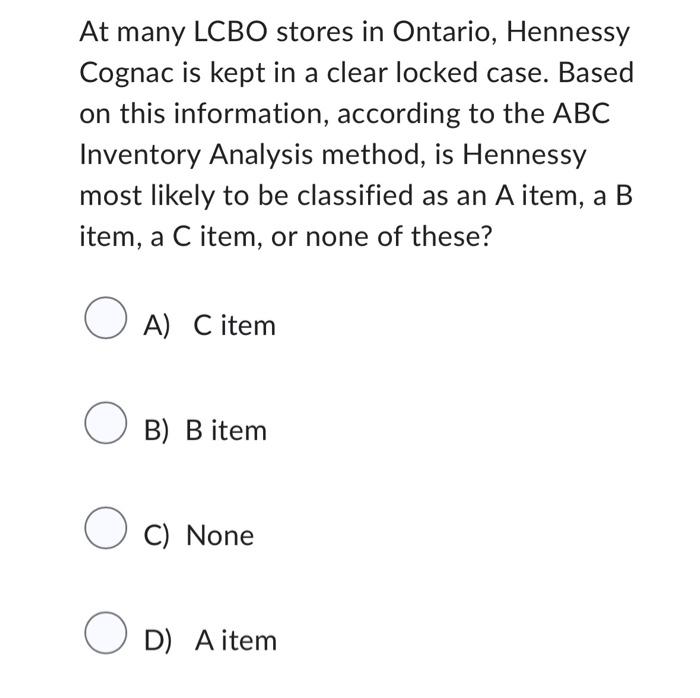Choose option B) B item

pos(106,430)
